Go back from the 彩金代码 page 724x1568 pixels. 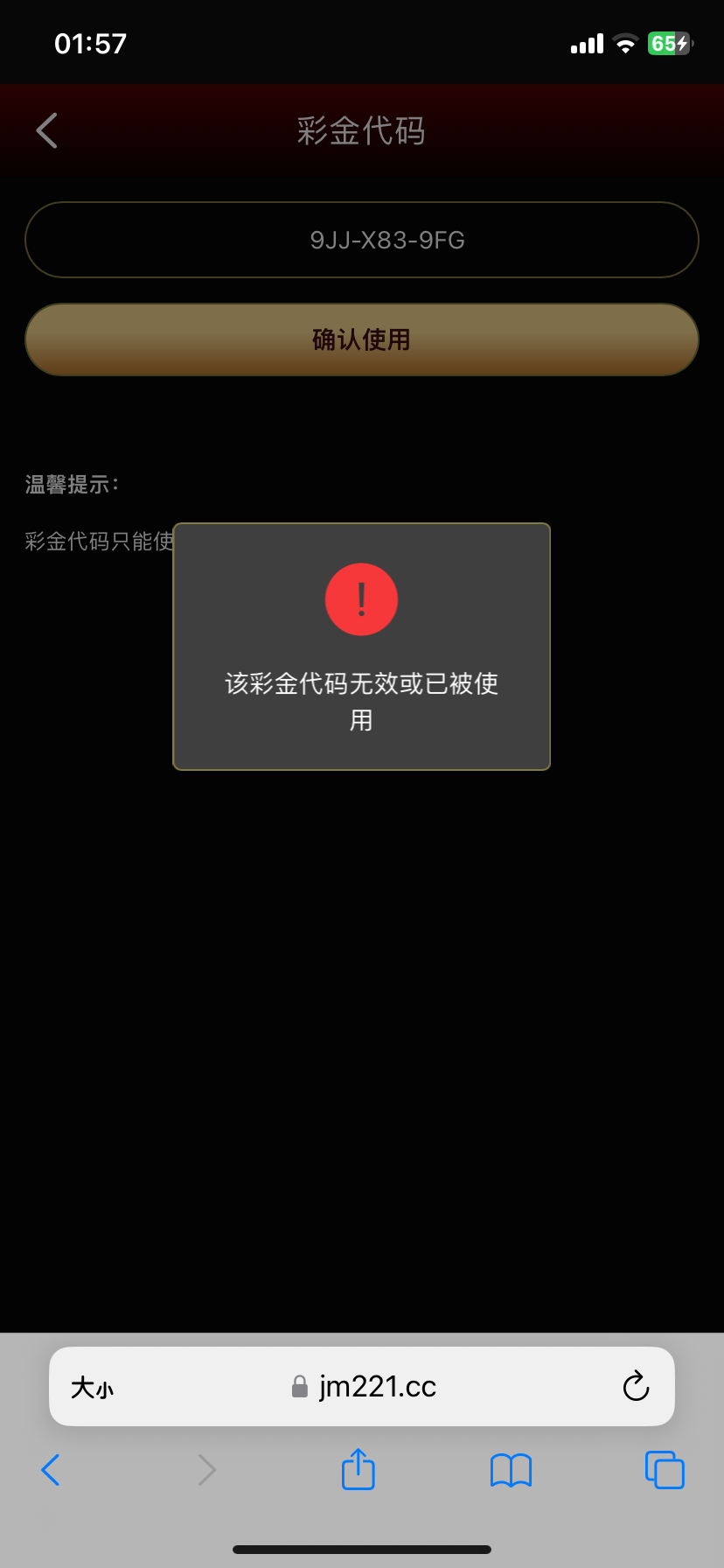47,131
